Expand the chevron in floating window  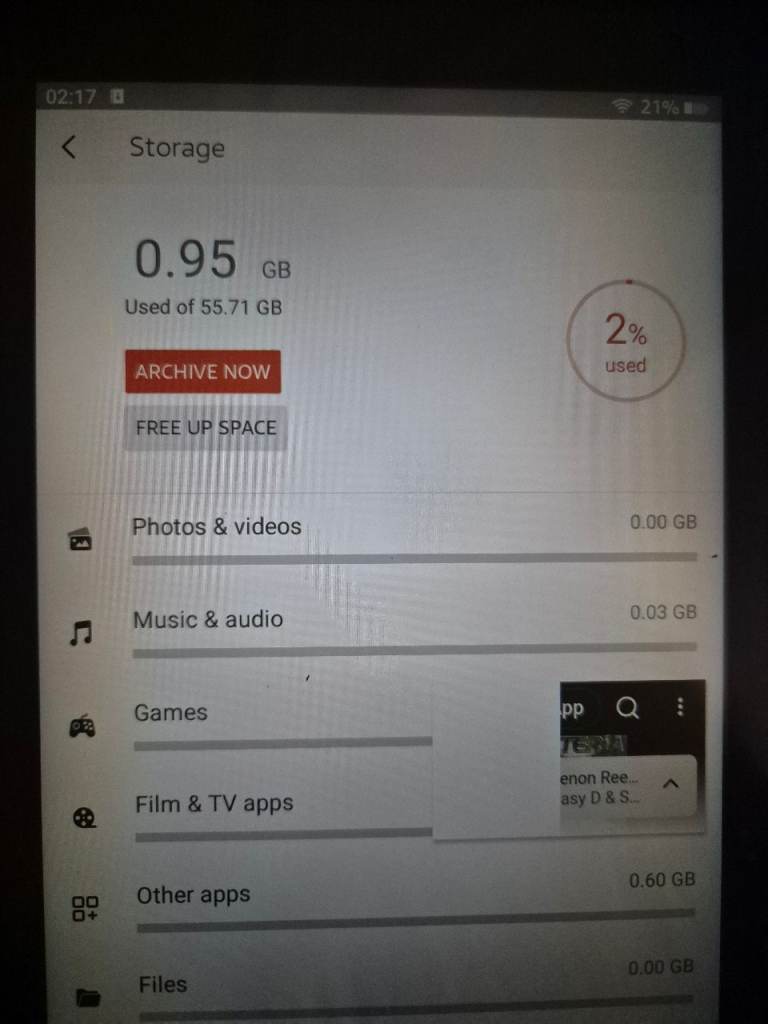click(671, 784)
